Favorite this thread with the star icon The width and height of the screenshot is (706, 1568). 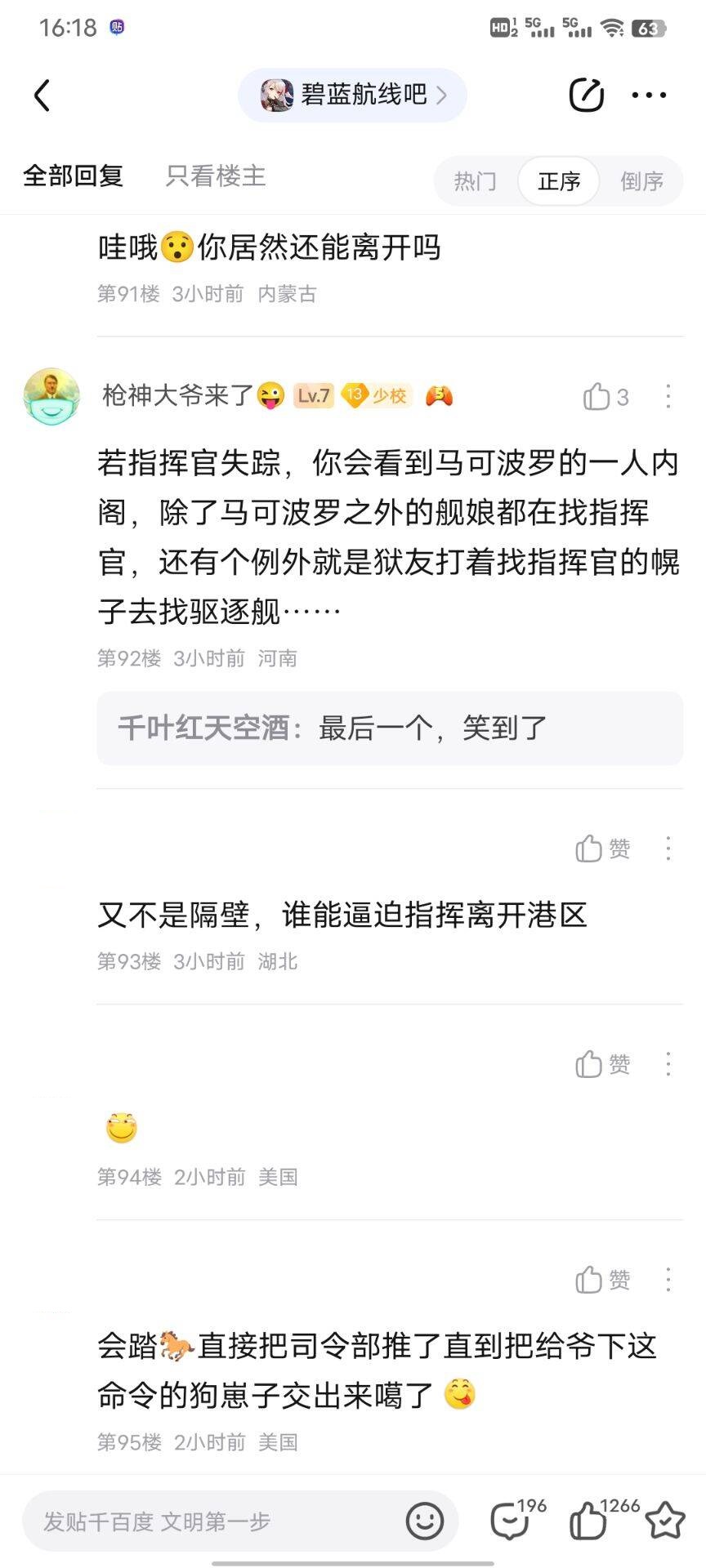click(x=664, y=1521)
